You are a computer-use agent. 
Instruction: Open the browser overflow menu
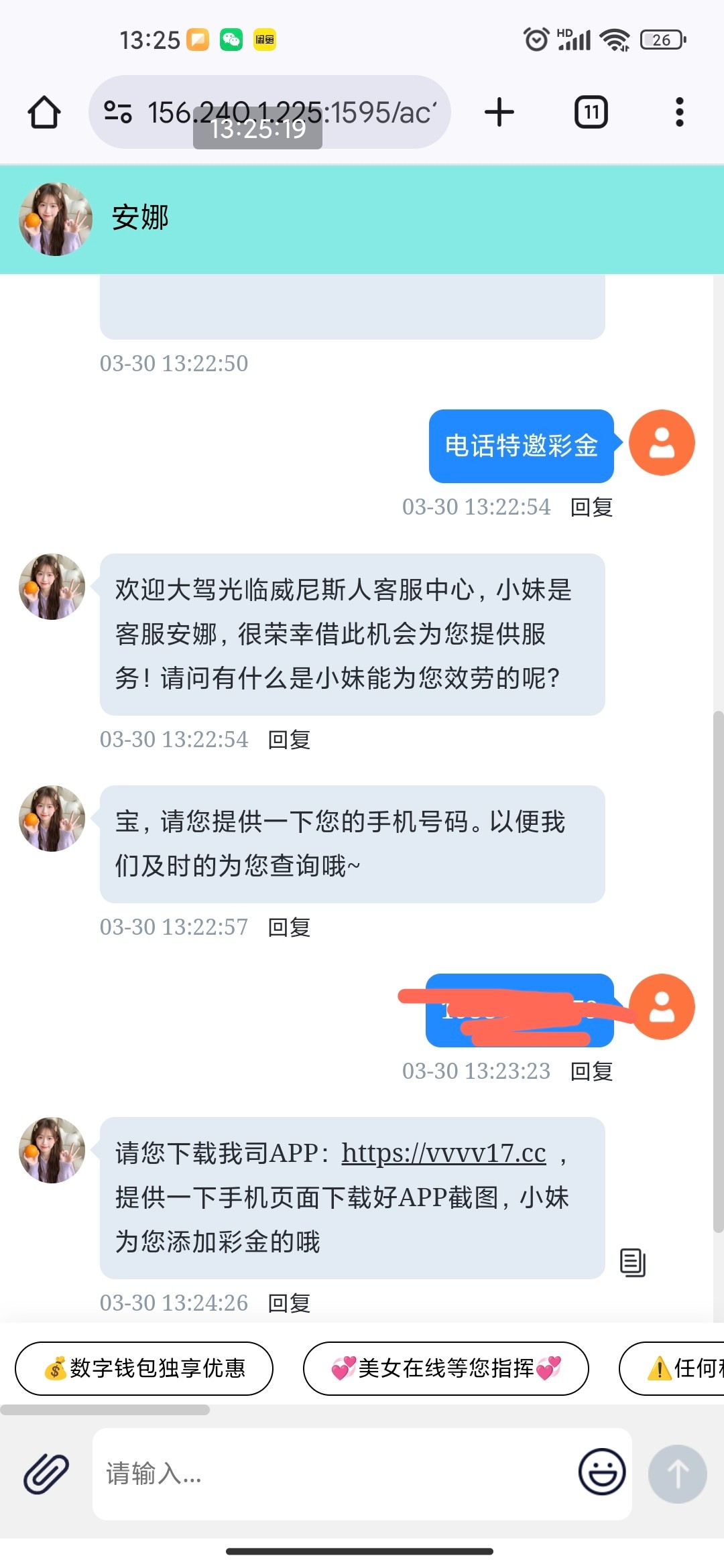[679, 112]
